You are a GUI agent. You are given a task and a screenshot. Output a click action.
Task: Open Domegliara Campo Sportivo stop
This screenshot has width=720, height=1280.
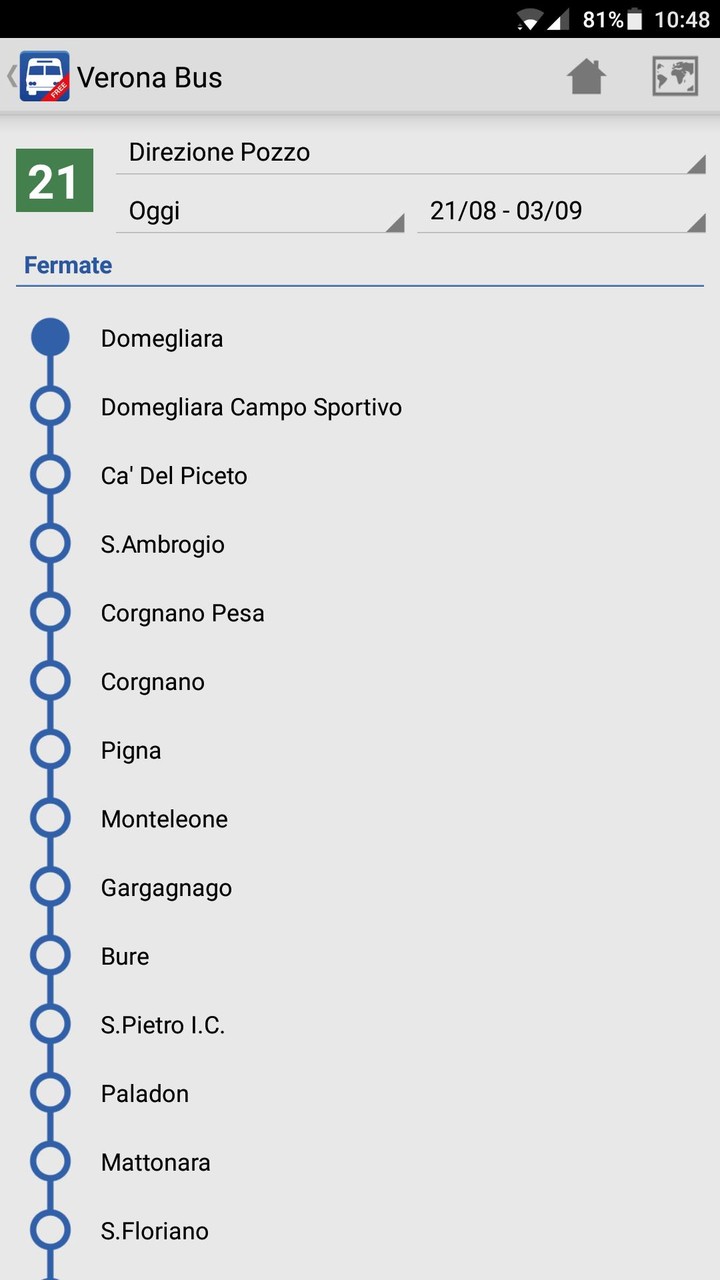point(251,407)
